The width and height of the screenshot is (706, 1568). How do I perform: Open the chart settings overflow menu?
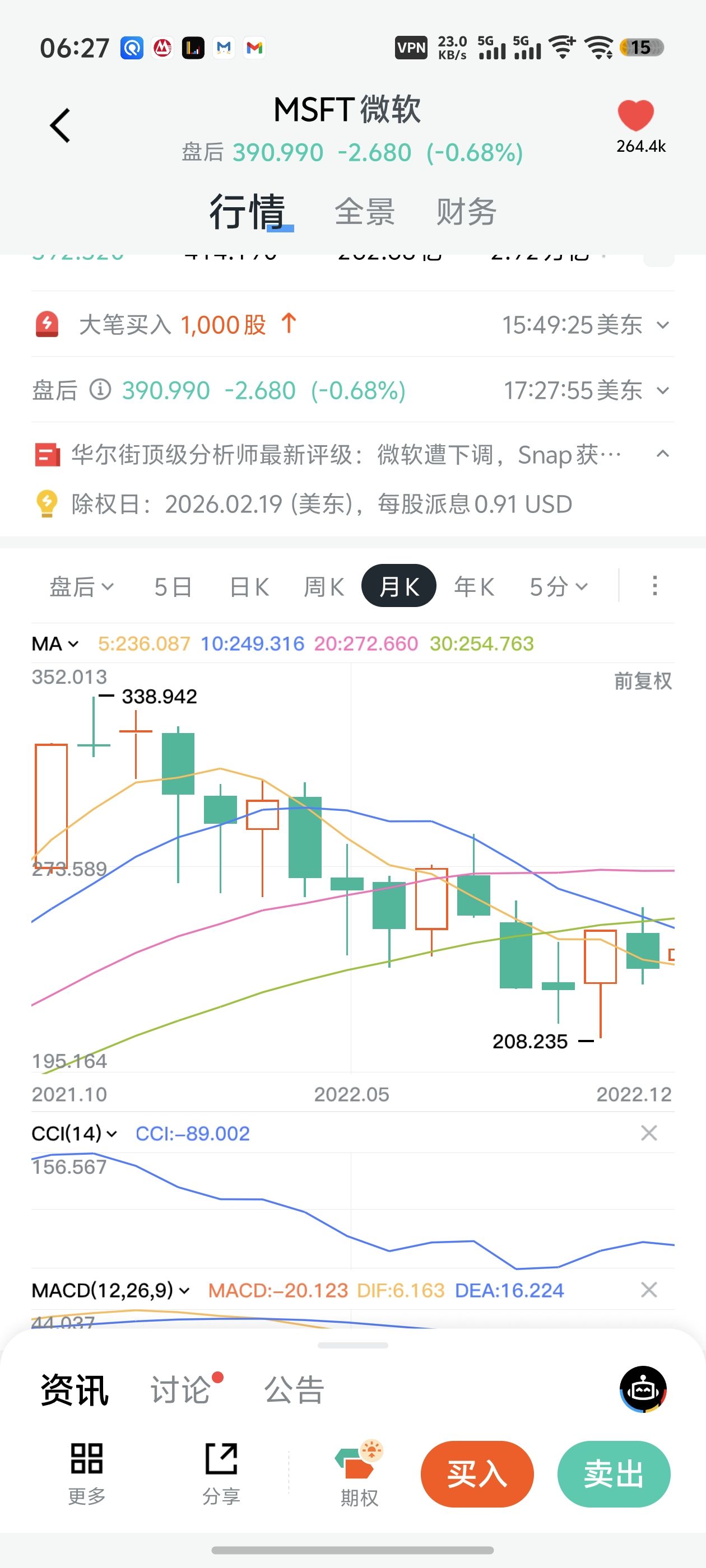point(654,586)
